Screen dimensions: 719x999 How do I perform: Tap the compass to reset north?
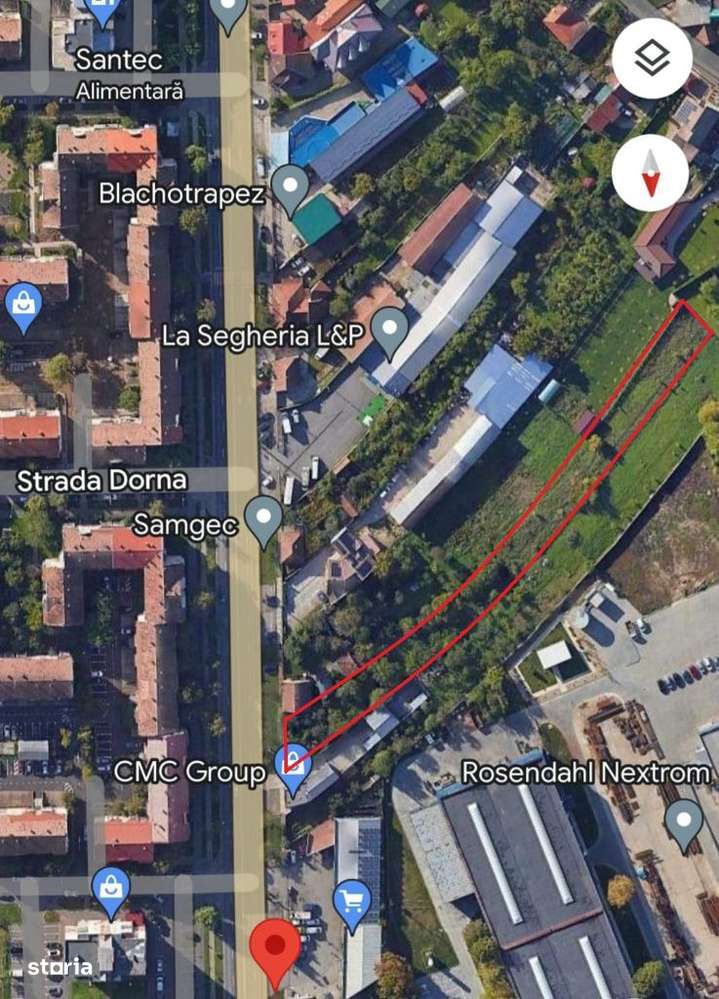click(651, 173)
